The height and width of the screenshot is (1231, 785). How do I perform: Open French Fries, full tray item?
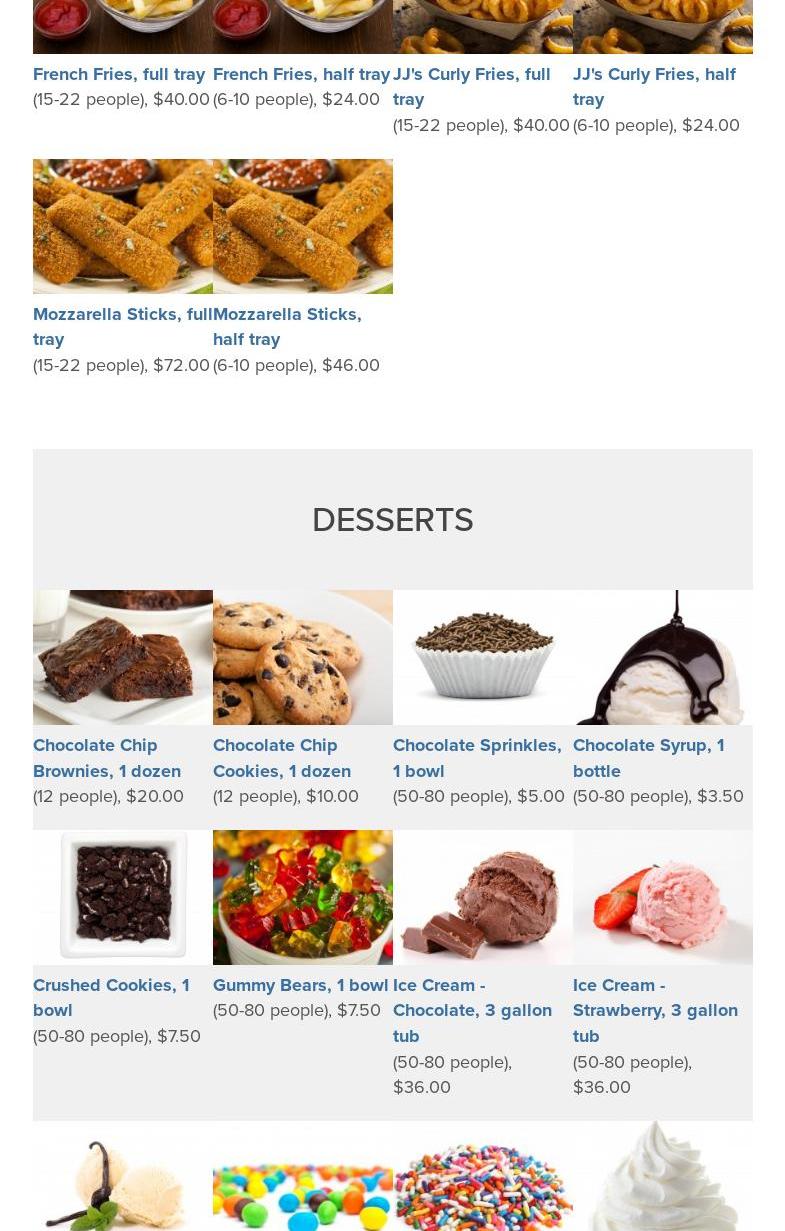tap(119, 74)
